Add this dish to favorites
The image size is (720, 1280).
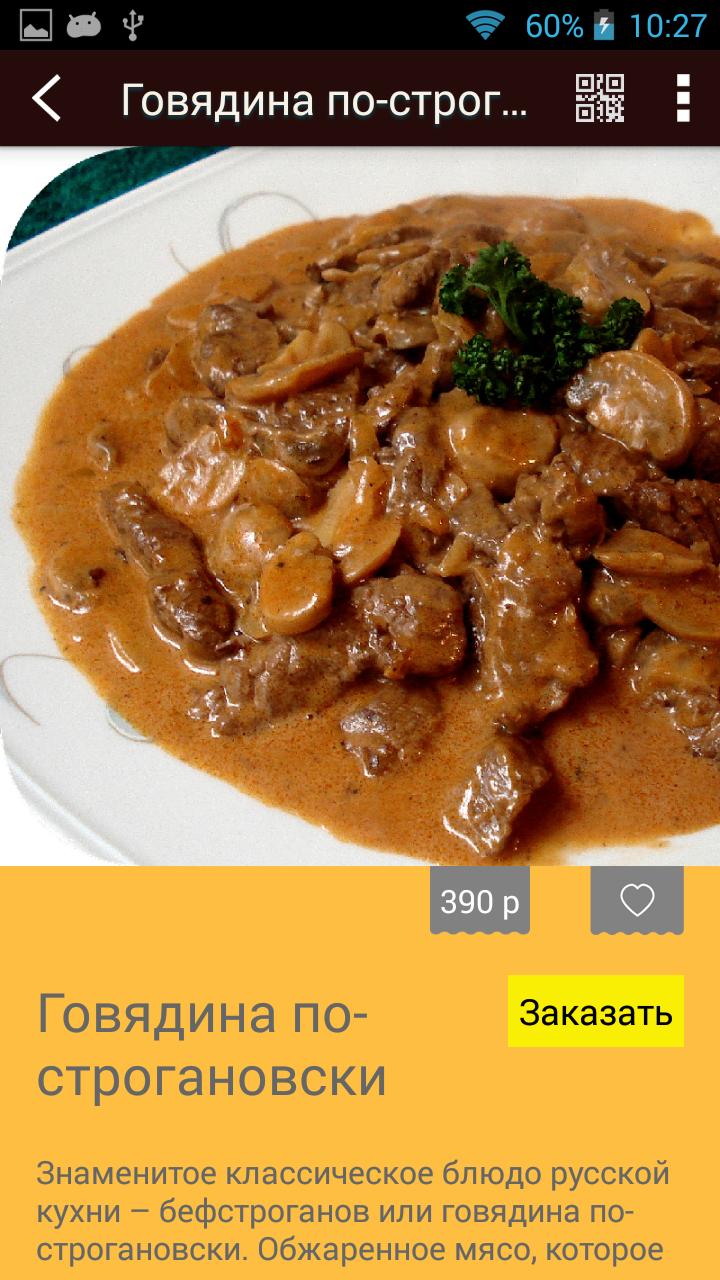click(x=637, y=900)
